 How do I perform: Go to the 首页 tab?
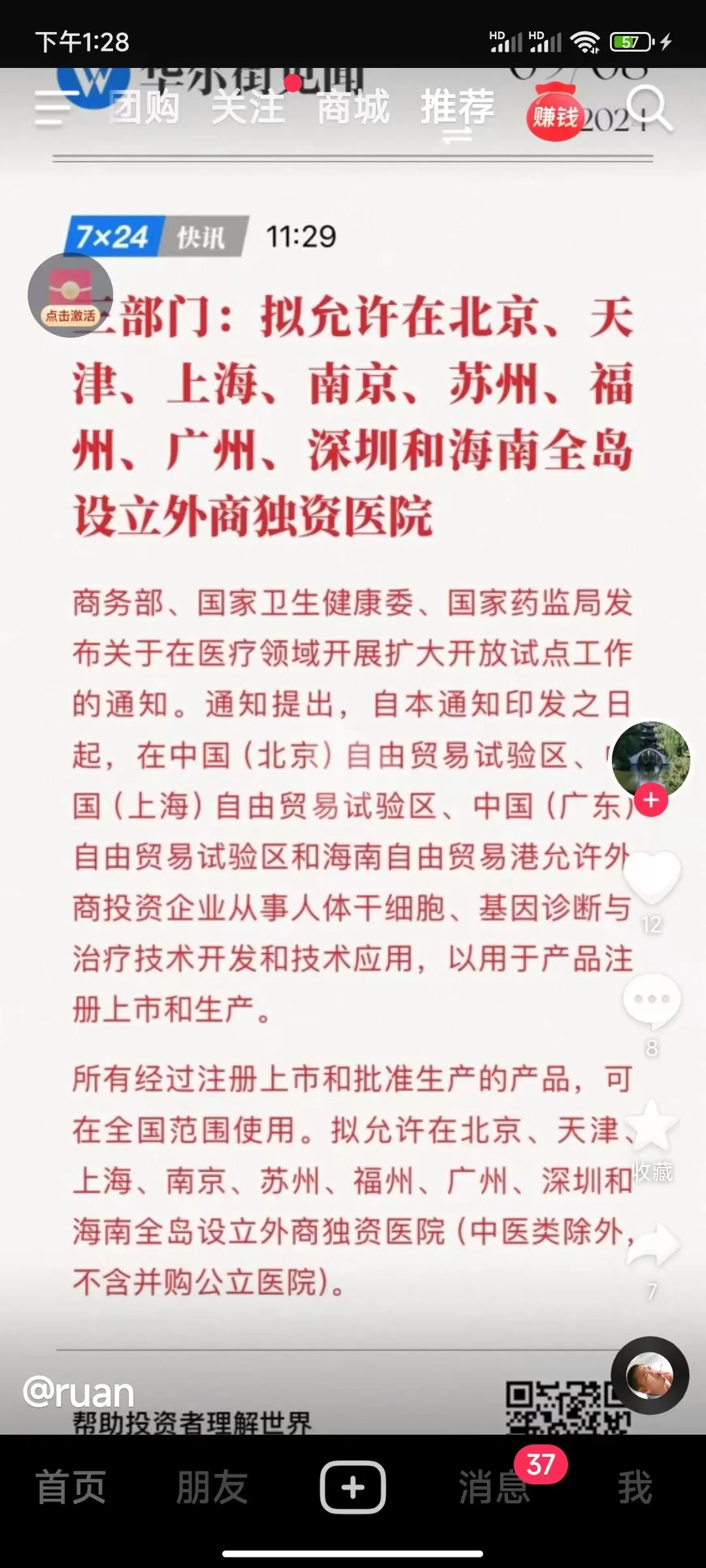click(71, 1487)
